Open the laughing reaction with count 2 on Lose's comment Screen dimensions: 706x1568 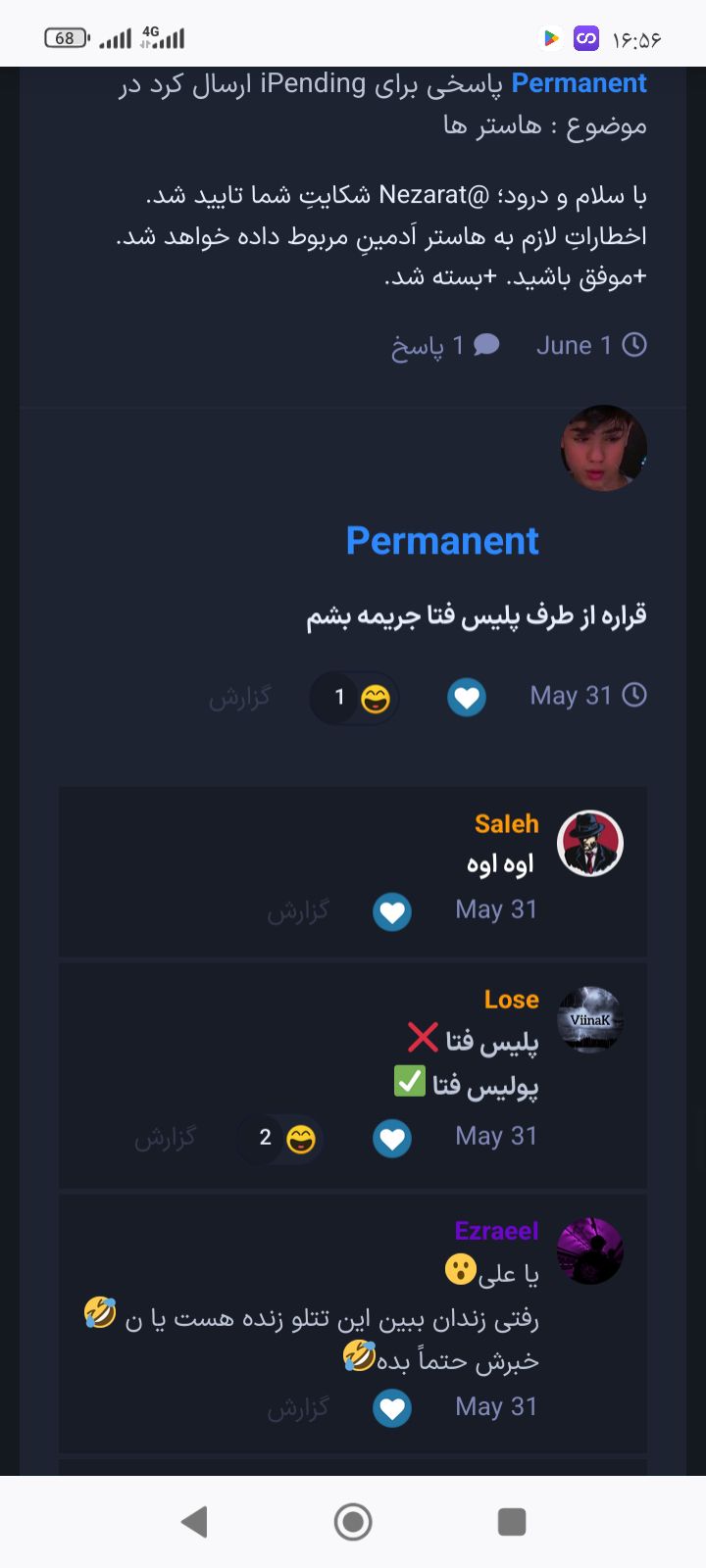click(280, 1138)
